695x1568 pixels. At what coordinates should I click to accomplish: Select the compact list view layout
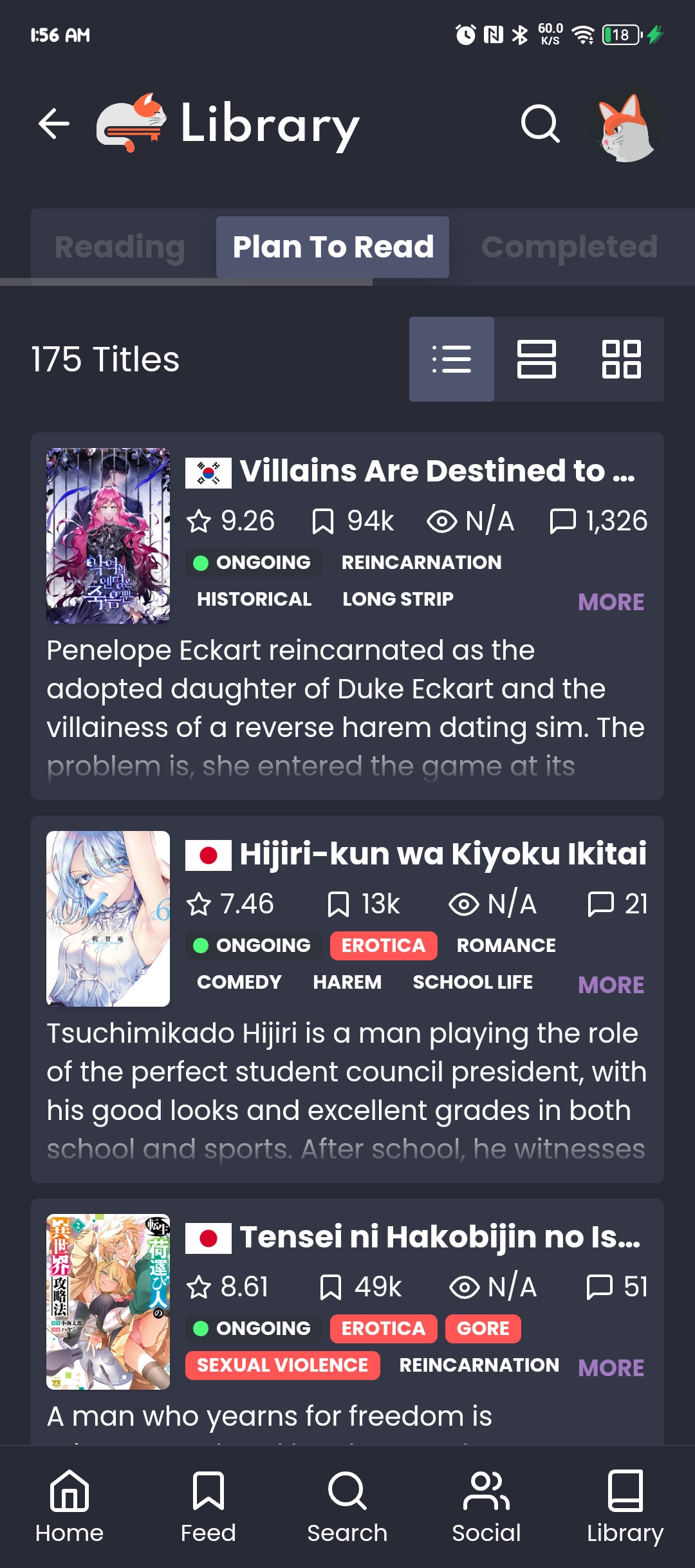coord(452,359)
